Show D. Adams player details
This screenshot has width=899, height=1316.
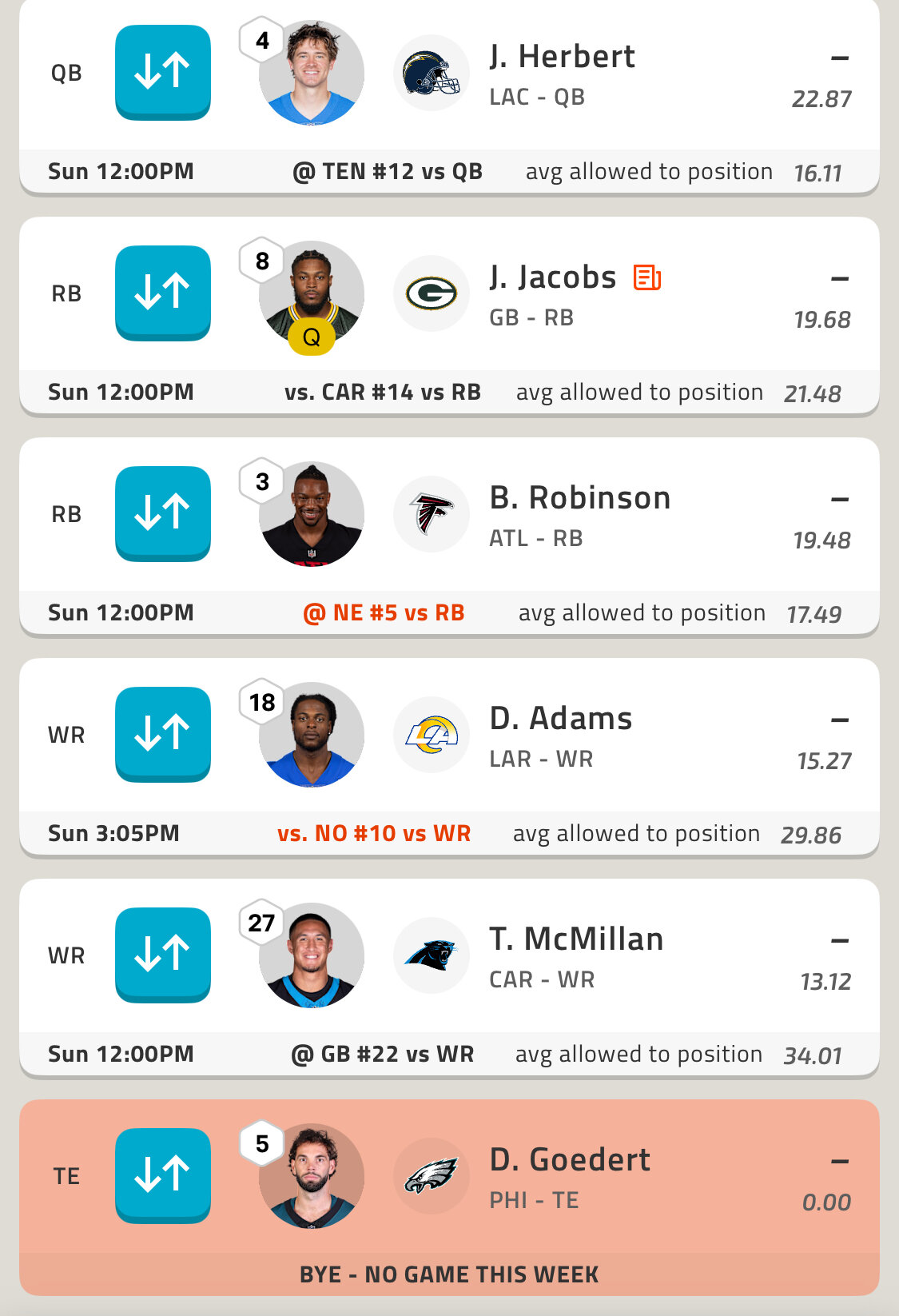point(560,719)
